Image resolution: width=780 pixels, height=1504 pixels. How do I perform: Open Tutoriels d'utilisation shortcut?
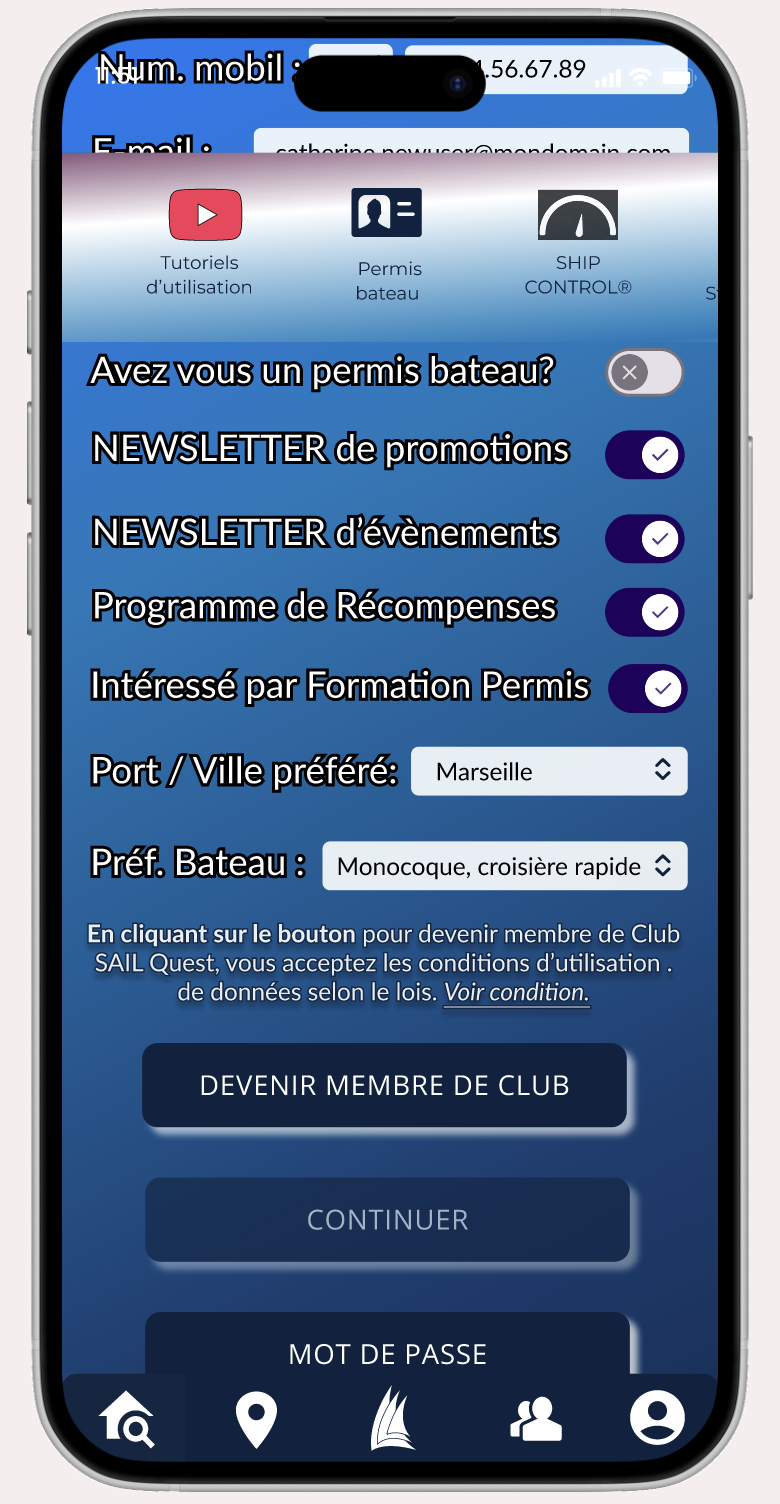[203, 240]
